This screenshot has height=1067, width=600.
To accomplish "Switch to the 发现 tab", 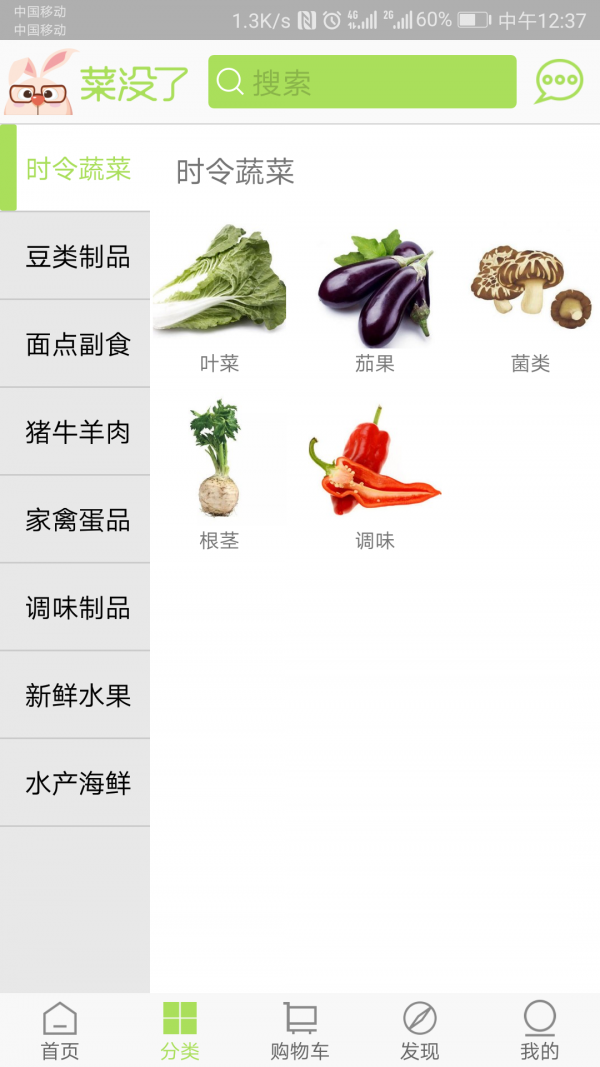I will [x=420, y=1030].
